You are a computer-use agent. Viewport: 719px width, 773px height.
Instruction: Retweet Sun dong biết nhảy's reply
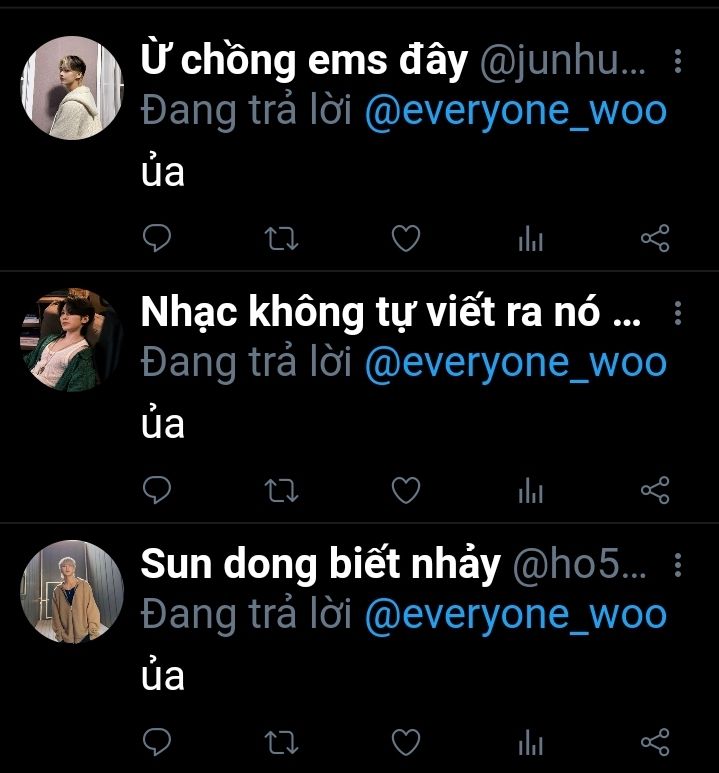[282, 742]
